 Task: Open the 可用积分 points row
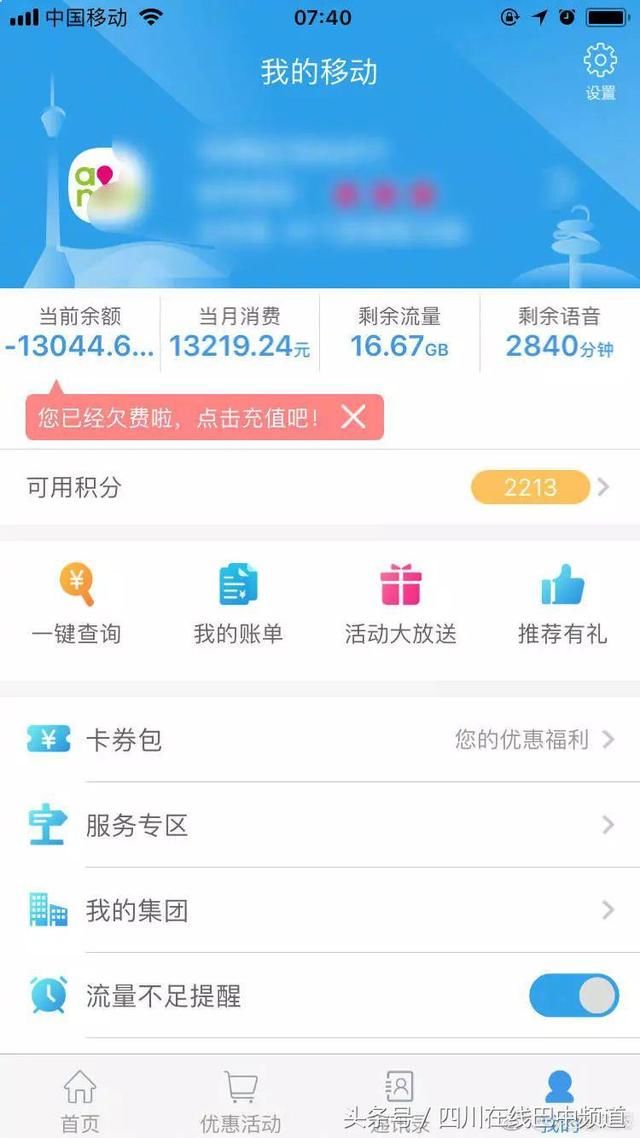point(320,487)
